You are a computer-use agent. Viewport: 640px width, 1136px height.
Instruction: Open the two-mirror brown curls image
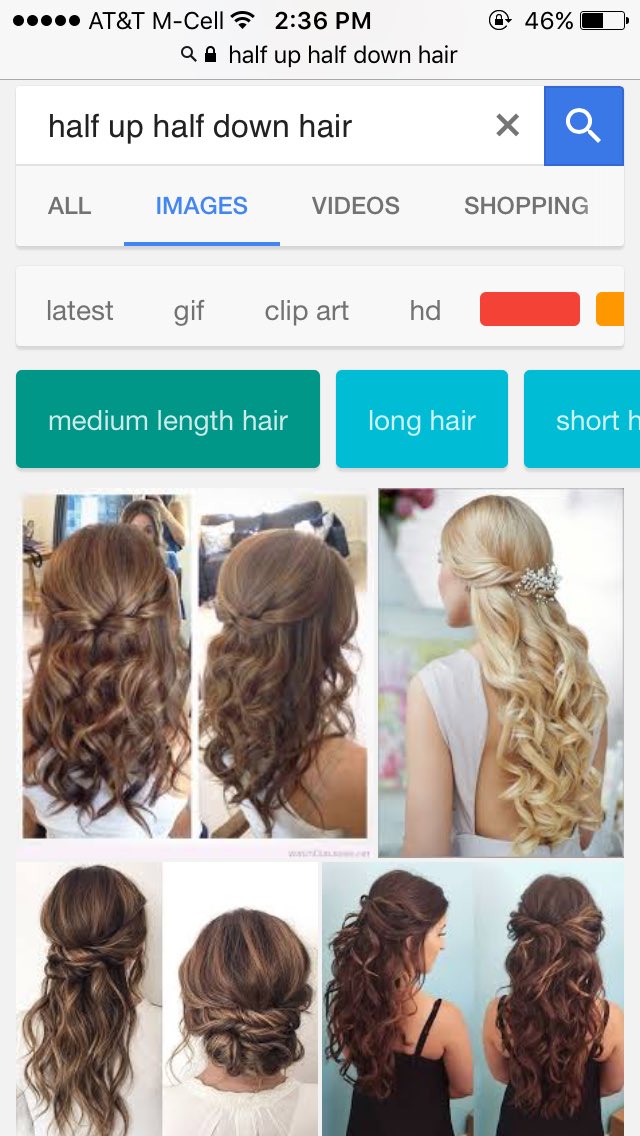tap(194, 673)
